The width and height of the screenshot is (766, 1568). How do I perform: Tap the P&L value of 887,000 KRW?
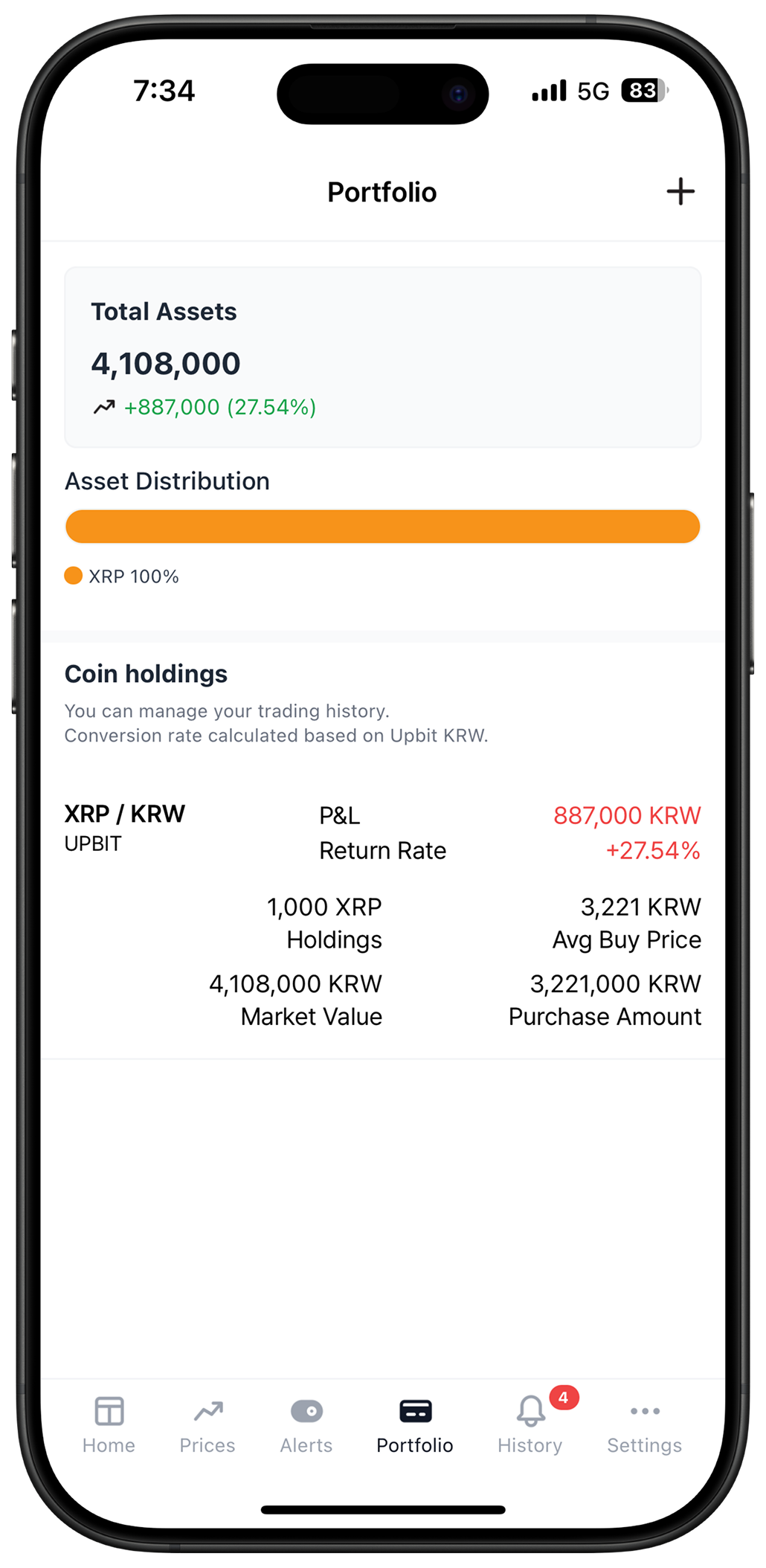(627, 815)
